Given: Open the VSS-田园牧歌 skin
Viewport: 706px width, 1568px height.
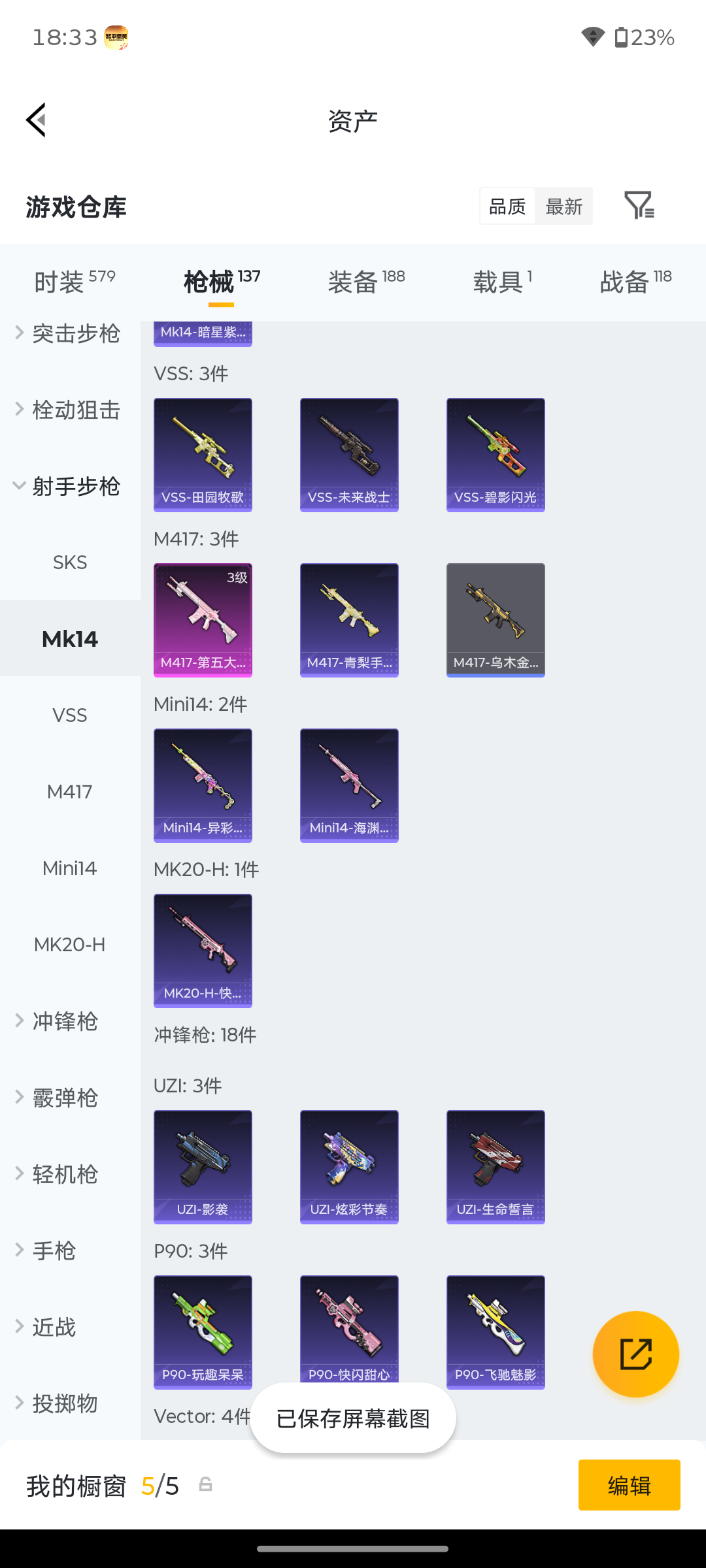Looking at the screenshot, I should pos(203,455).
